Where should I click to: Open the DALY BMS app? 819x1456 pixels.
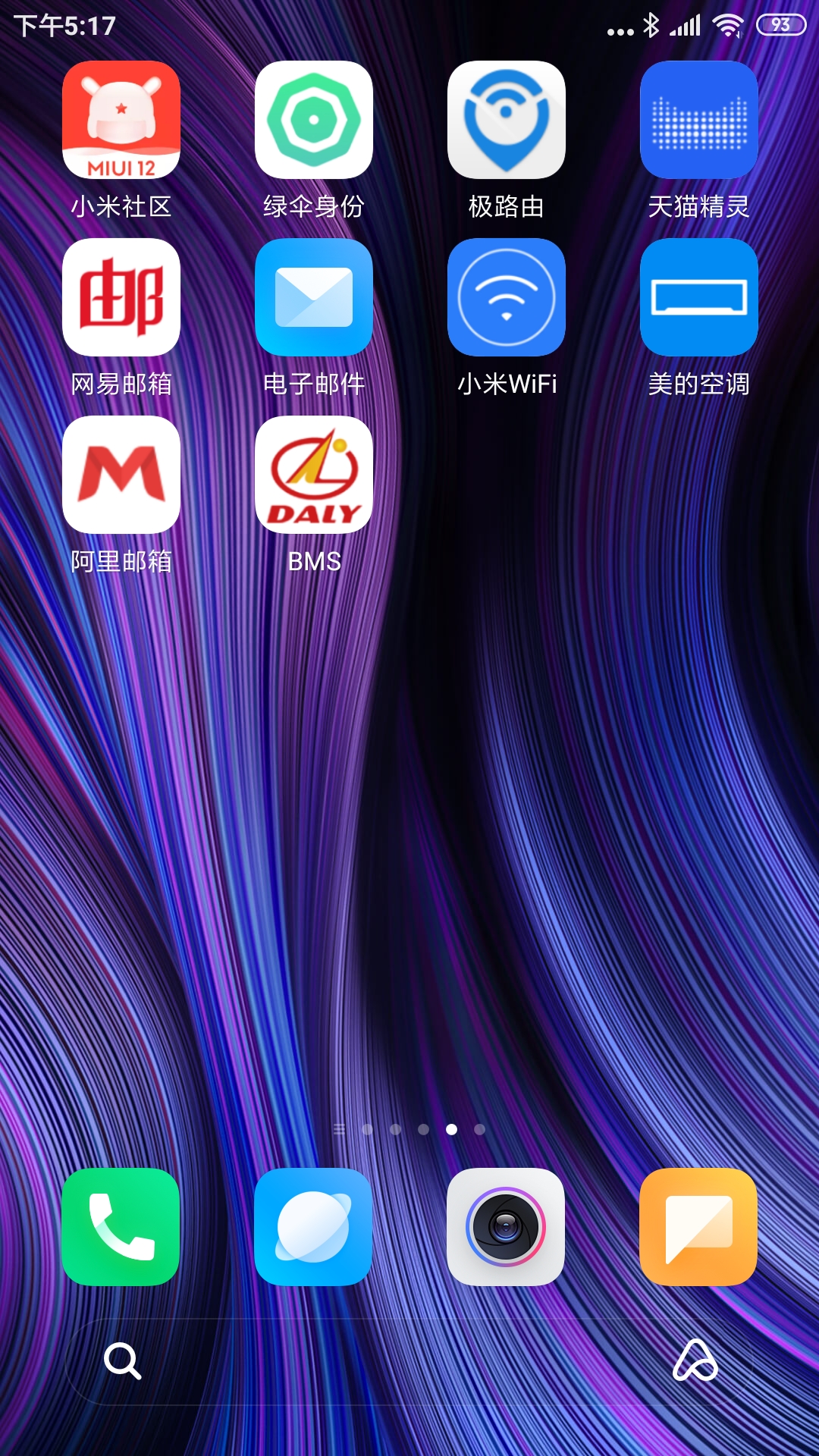point(314,475)
